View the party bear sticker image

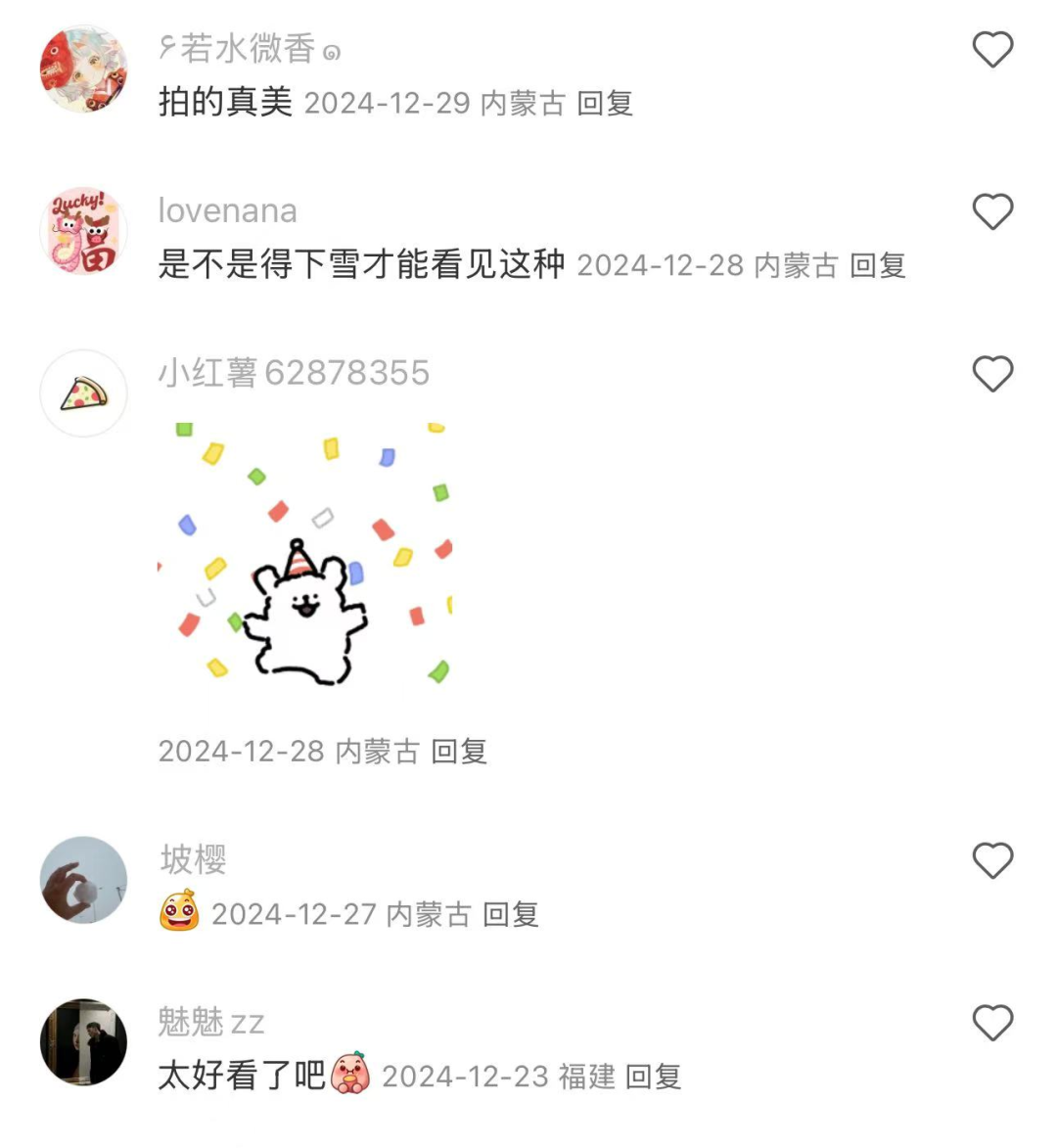point(304,554)
